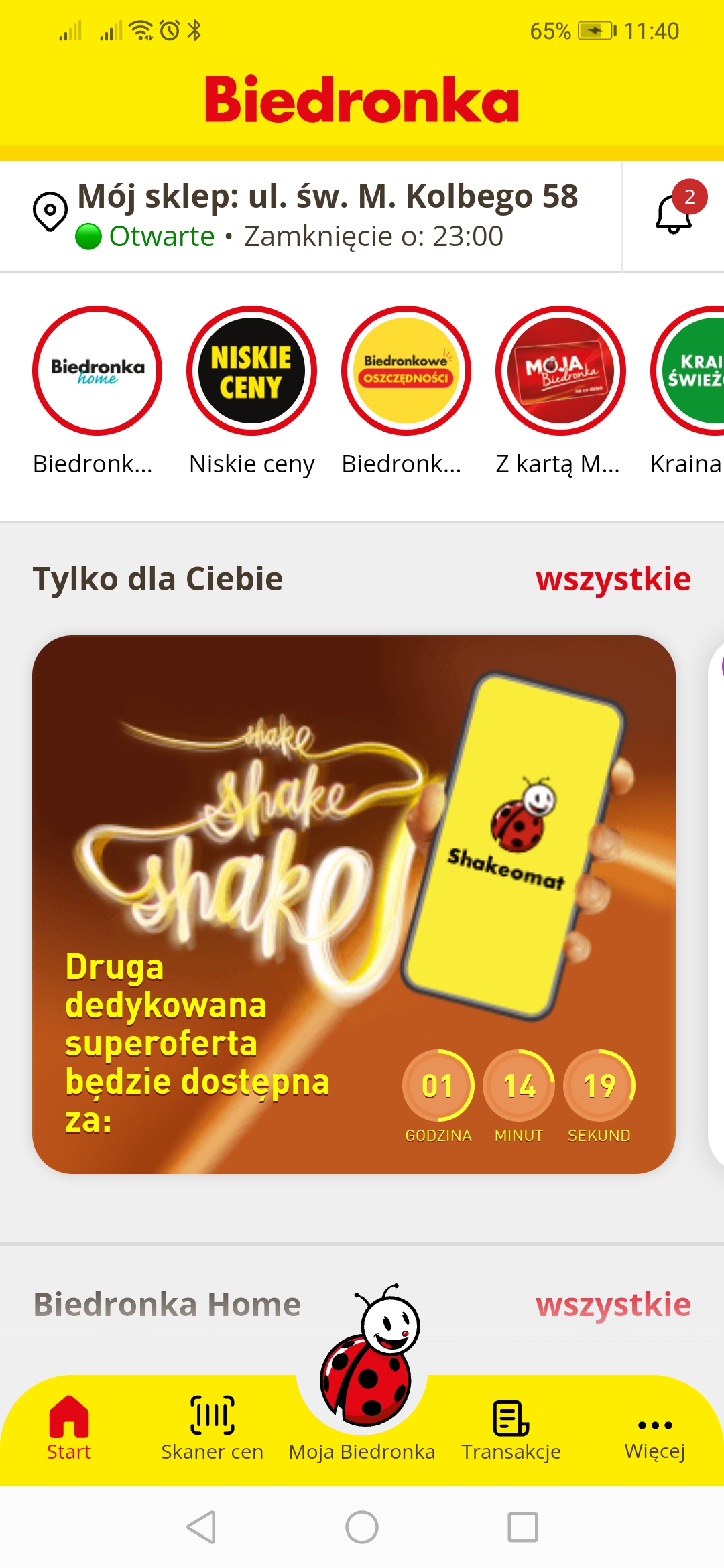Open the Niskie ceny story circle
This screenshot has width=724, height=1568.
point(251,371)
